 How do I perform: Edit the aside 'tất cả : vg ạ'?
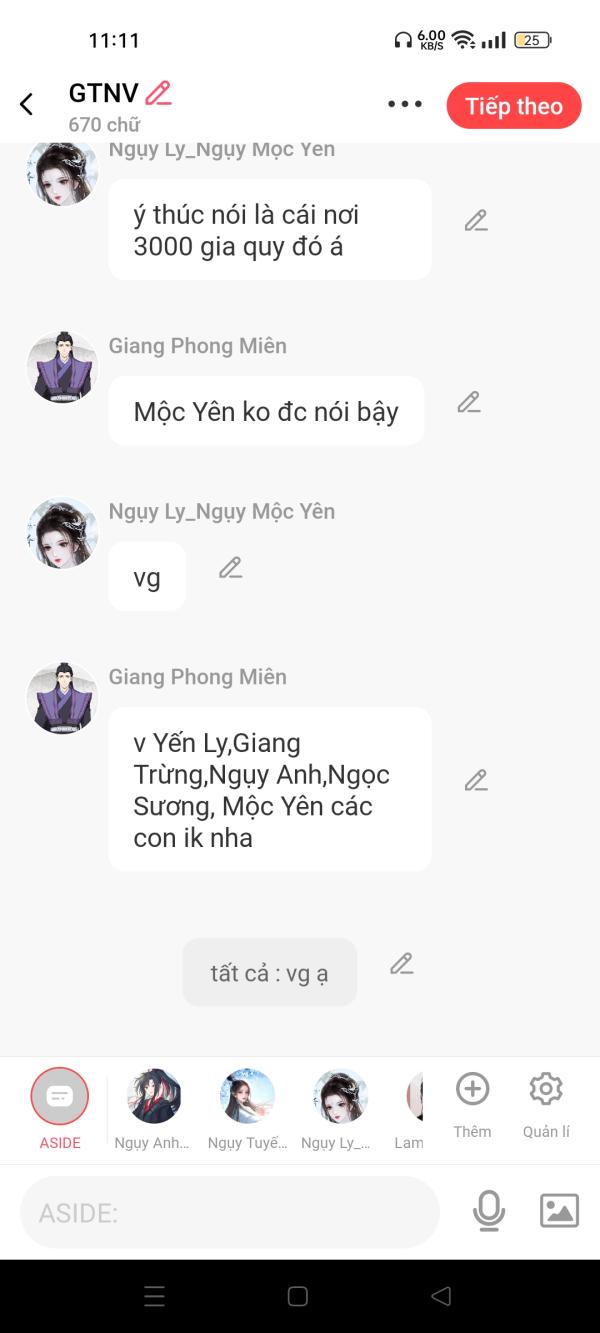[x=401, y=964]
